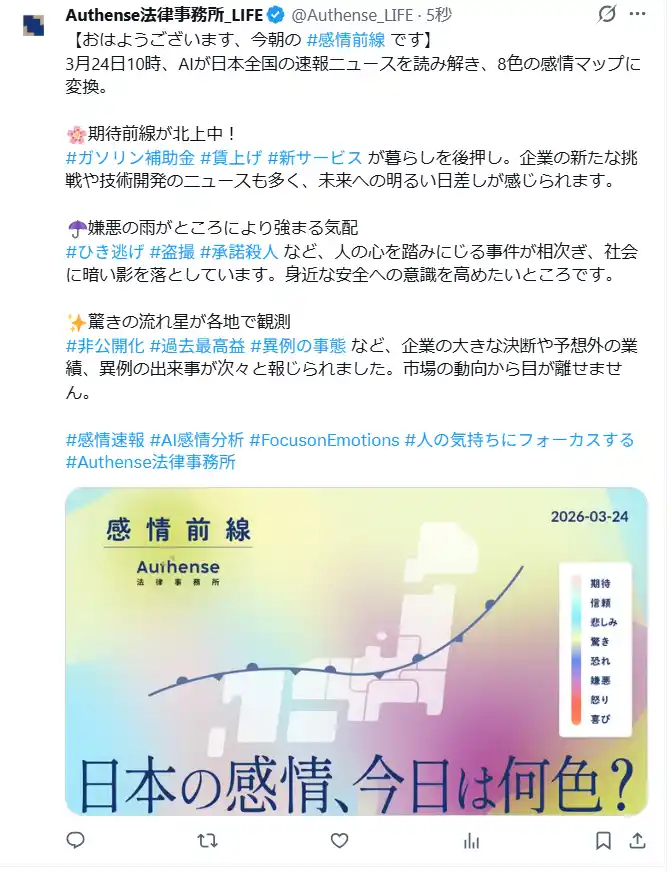Open the Grok icon on this post
Image resolution: width=672 pixels, height=872 pixels.
[x=605, y=15]
